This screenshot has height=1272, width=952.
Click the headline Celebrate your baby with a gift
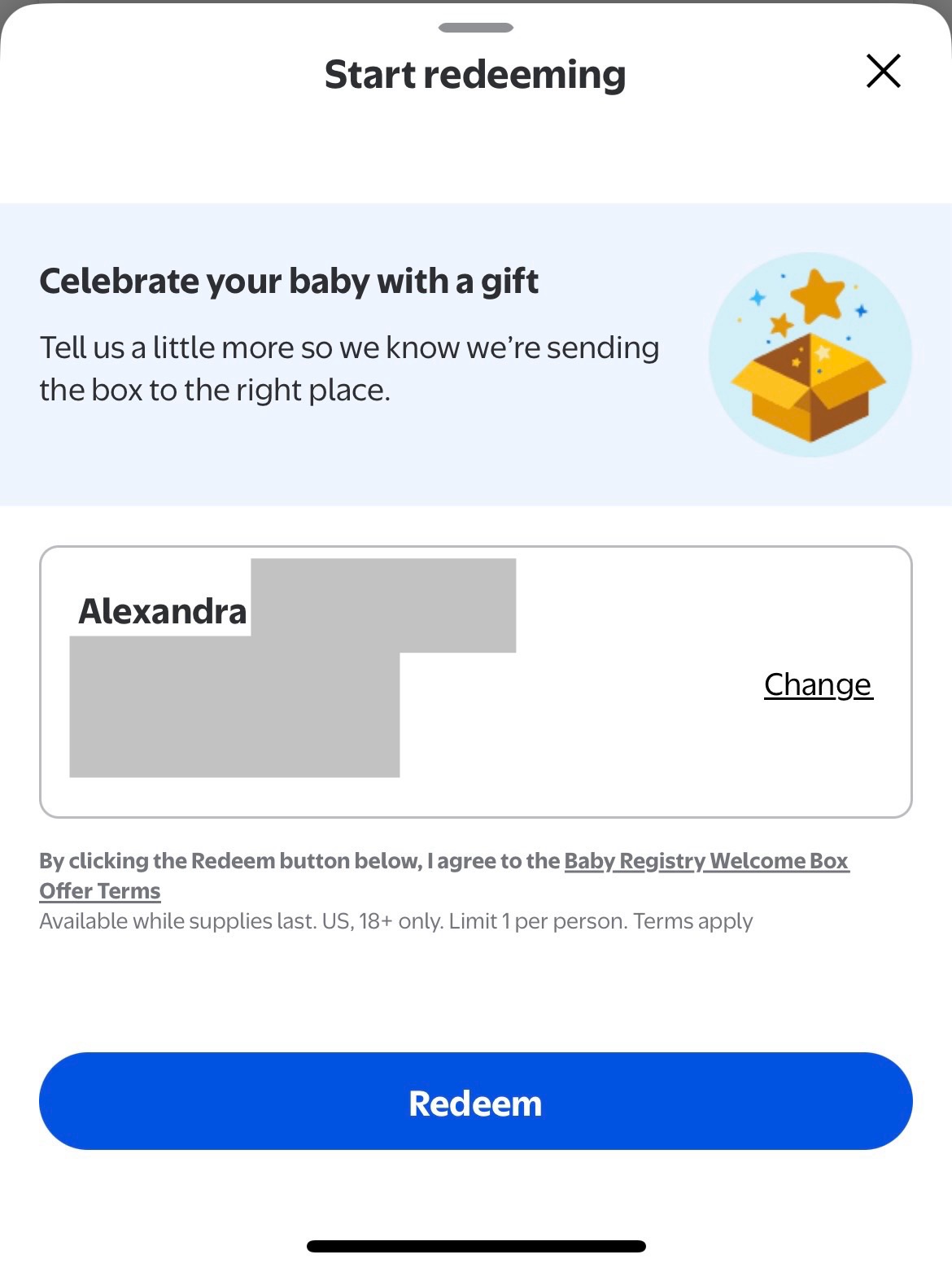tap(289, 280)
